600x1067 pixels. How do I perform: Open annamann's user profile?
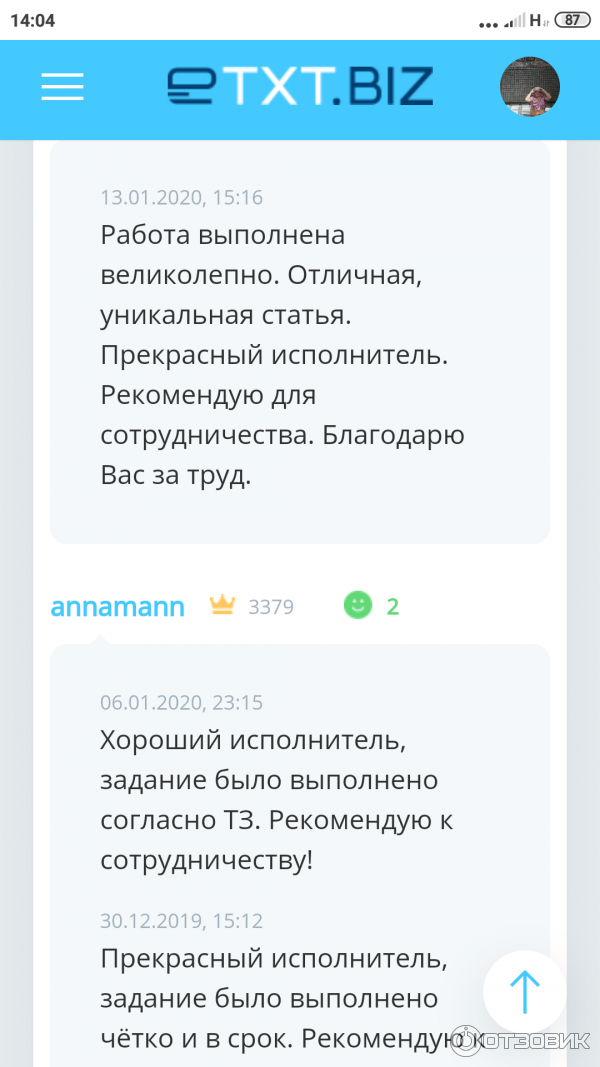coord(117,606)
